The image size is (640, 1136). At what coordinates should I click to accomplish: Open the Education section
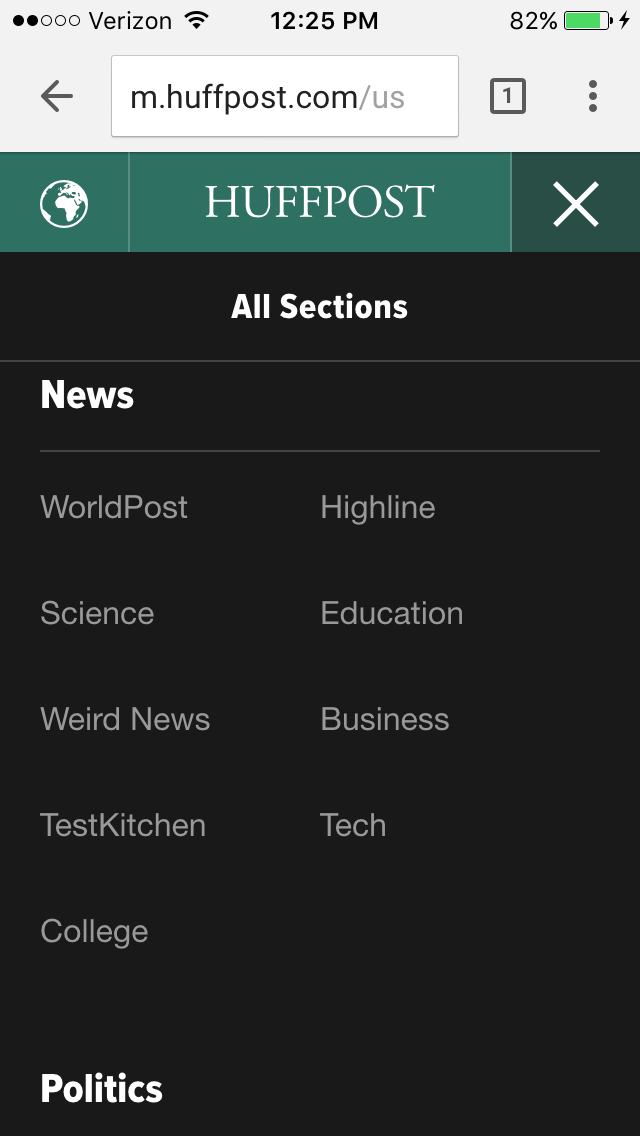click(x=391, y=614)
